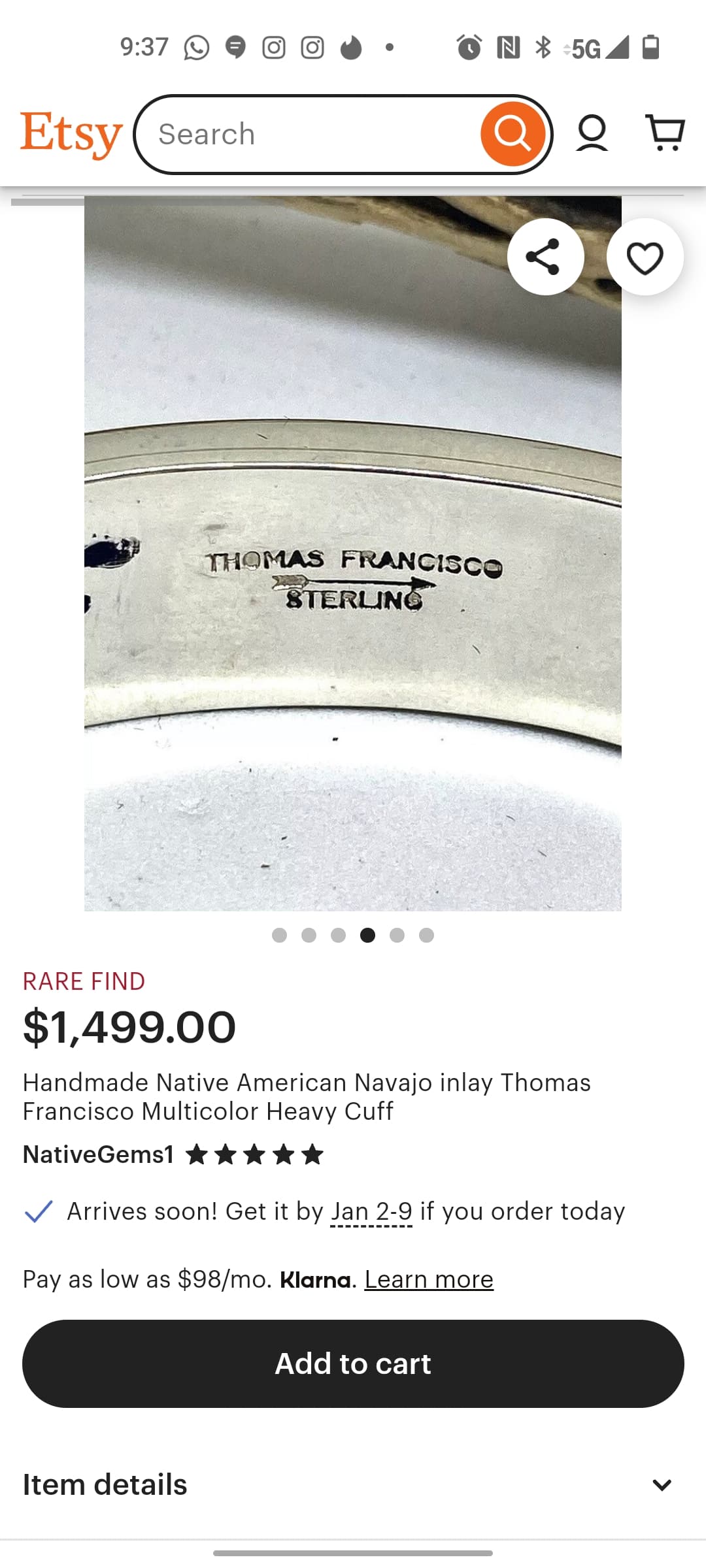Tap the orange search magnifier button

coord(513,134)
